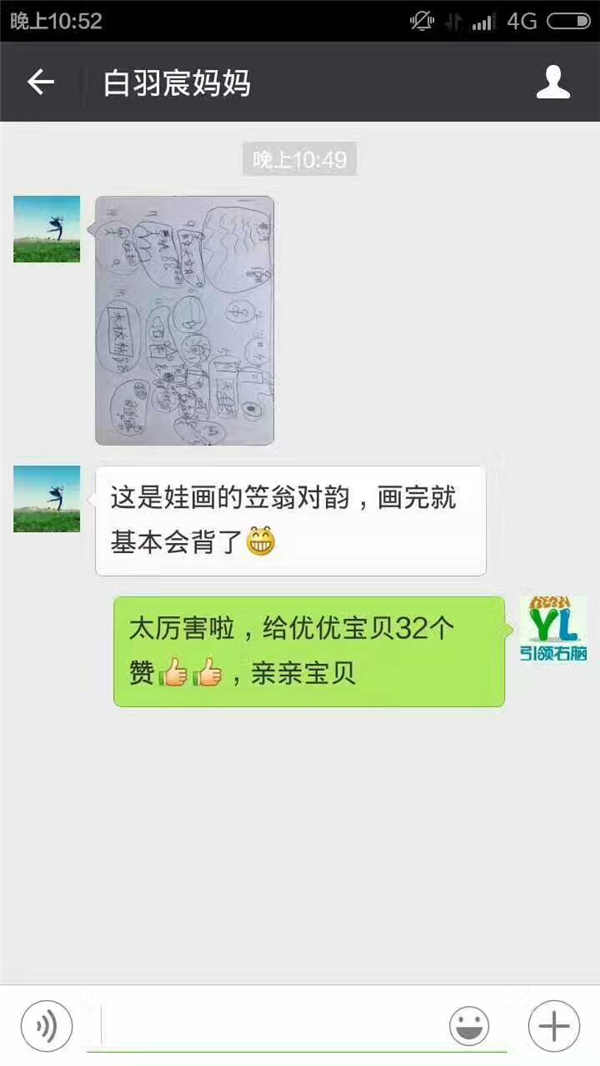Open the plus attachments menu
Viewport: 600px width, 1066px height.
pyautogui.click(x=553, y=1025)
